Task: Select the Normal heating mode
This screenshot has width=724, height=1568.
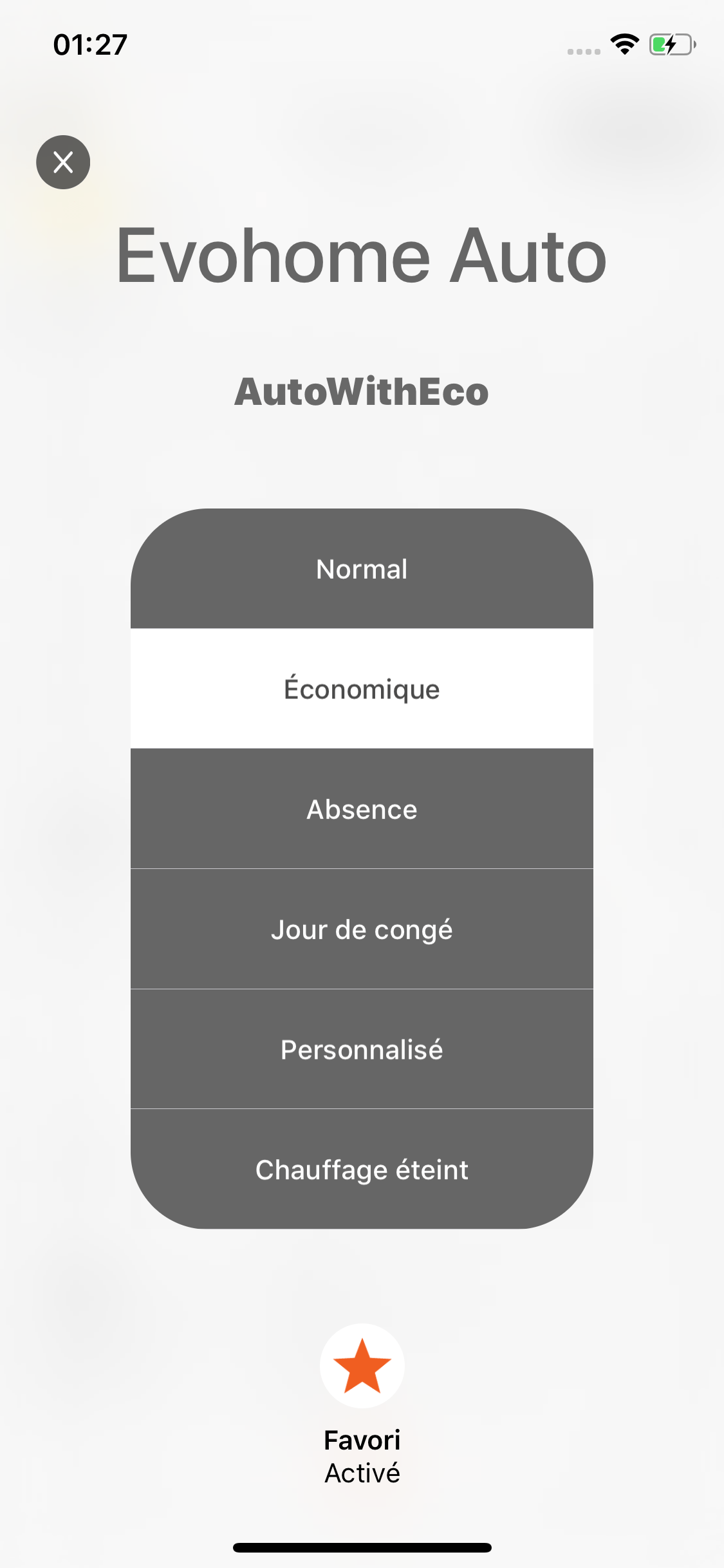Action: [x=362, y=569]
